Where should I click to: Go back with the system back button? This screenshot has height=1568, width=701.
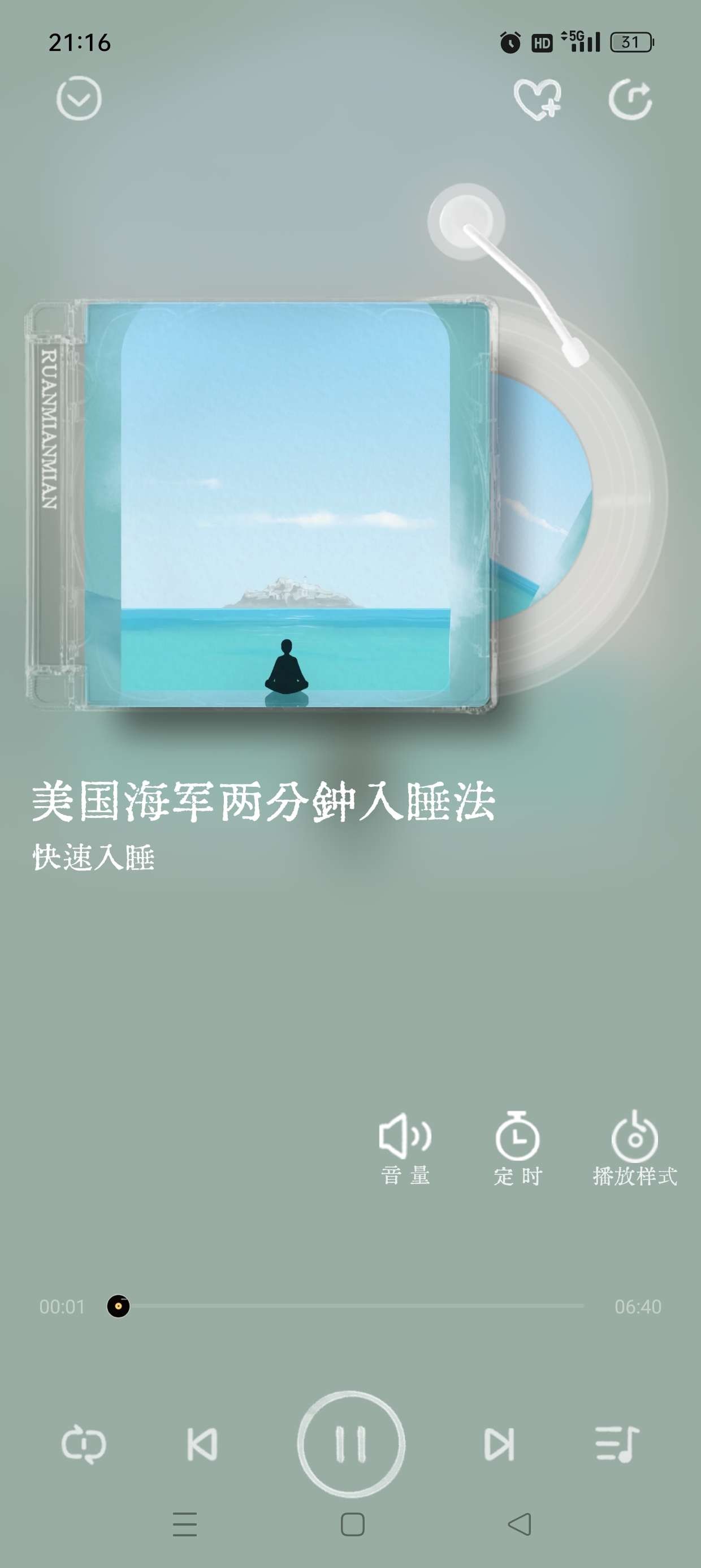pos(519,1524)
